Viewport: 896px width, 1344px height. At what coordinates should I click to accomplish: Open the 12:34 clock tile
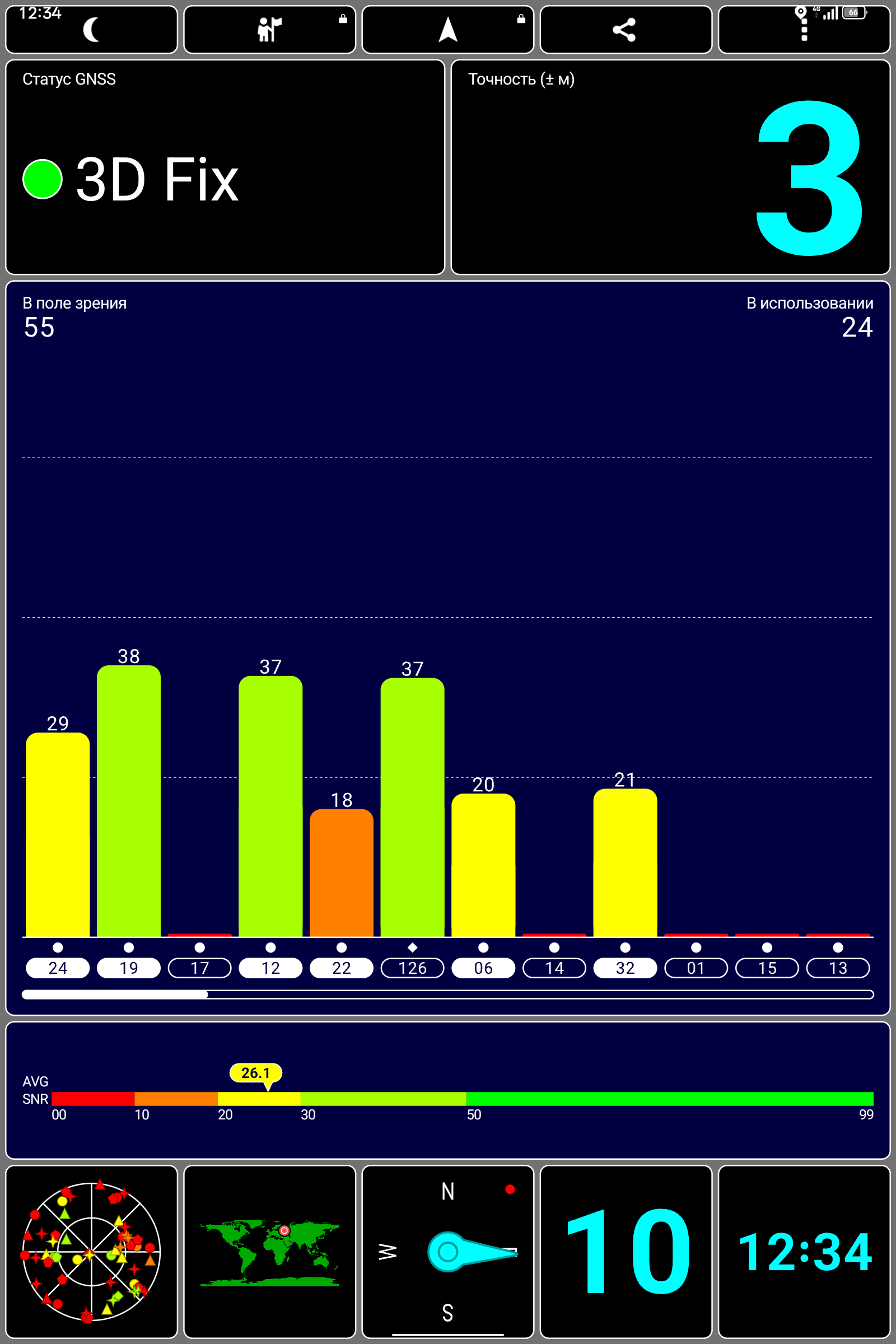(x=804, y=1252)
